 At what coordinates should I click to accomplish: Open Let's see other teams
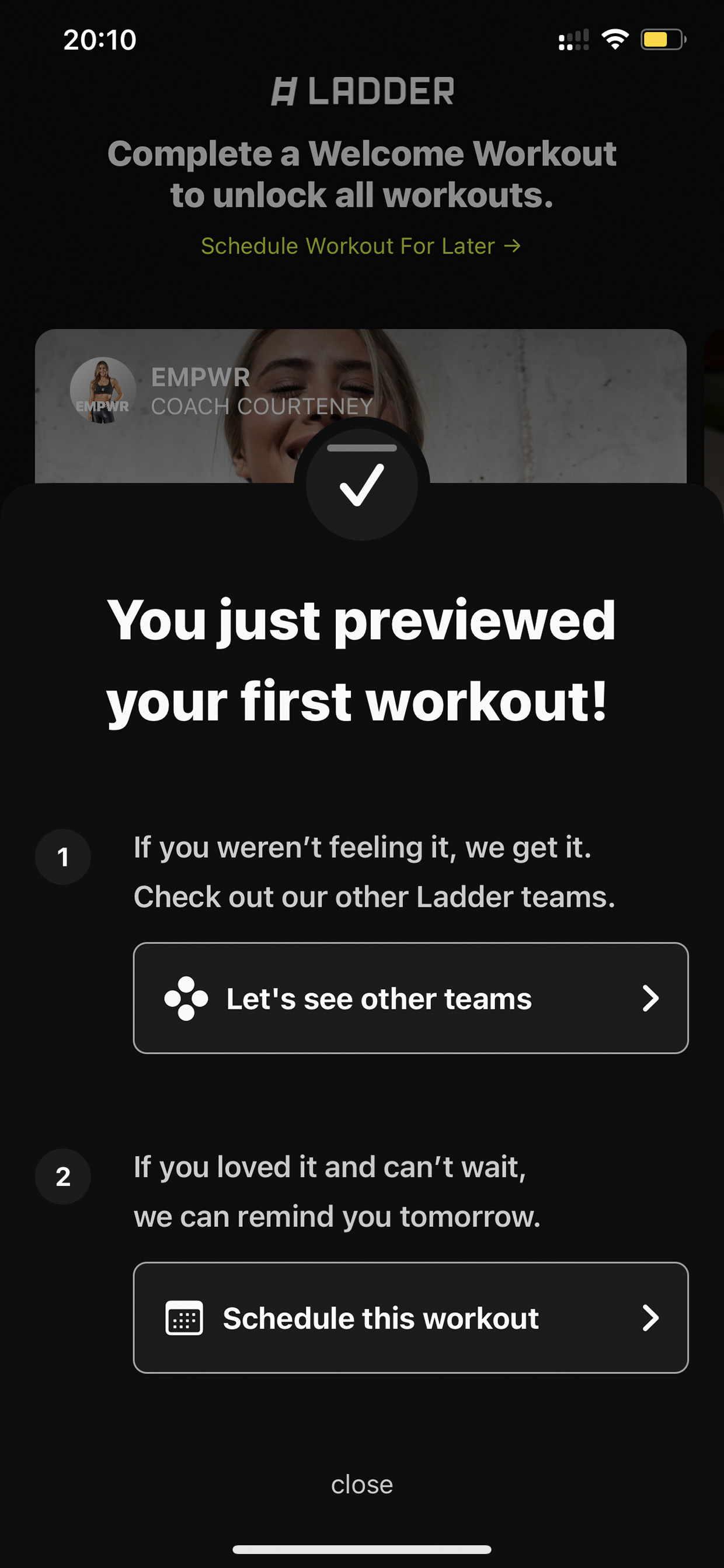(x=410, y=998)
